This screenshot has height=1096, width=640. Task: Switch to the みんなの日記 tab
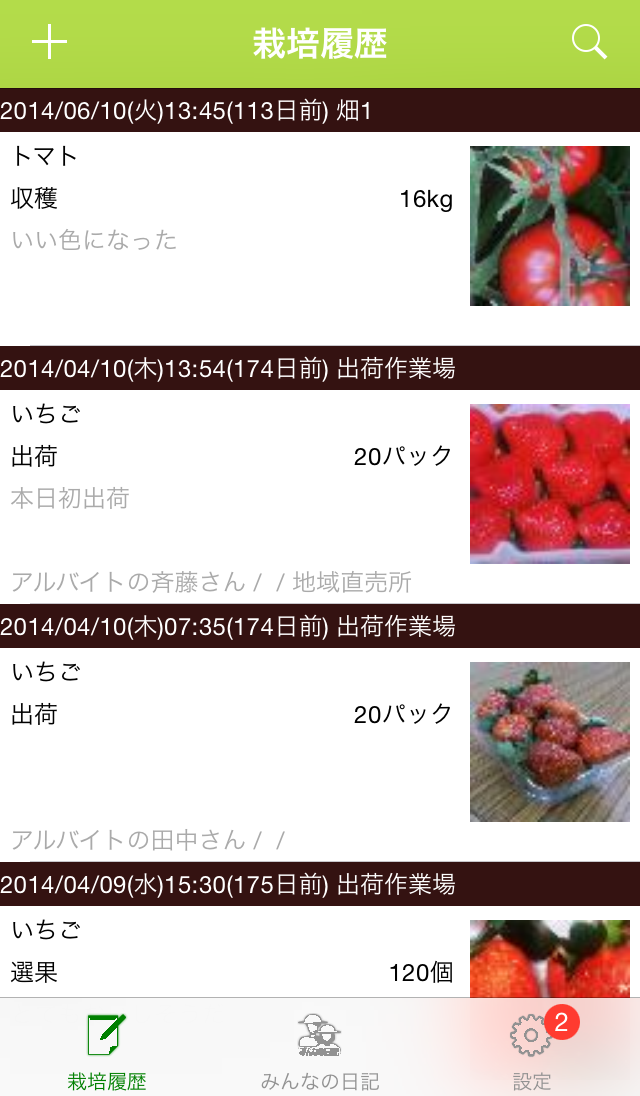320,1050
